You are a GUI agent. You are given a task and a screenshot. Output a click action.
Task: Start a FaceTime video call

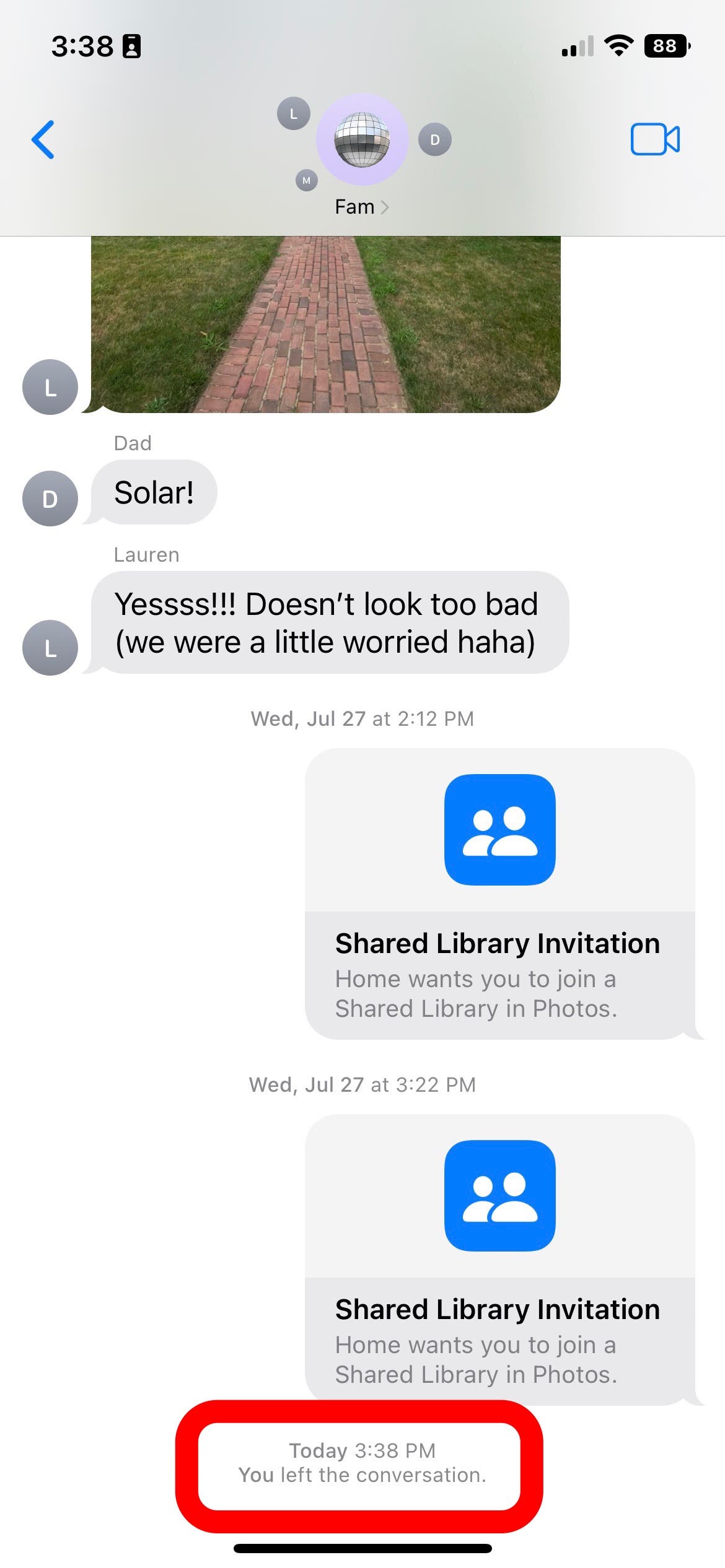pyautogui.click(x=655, y=139)
